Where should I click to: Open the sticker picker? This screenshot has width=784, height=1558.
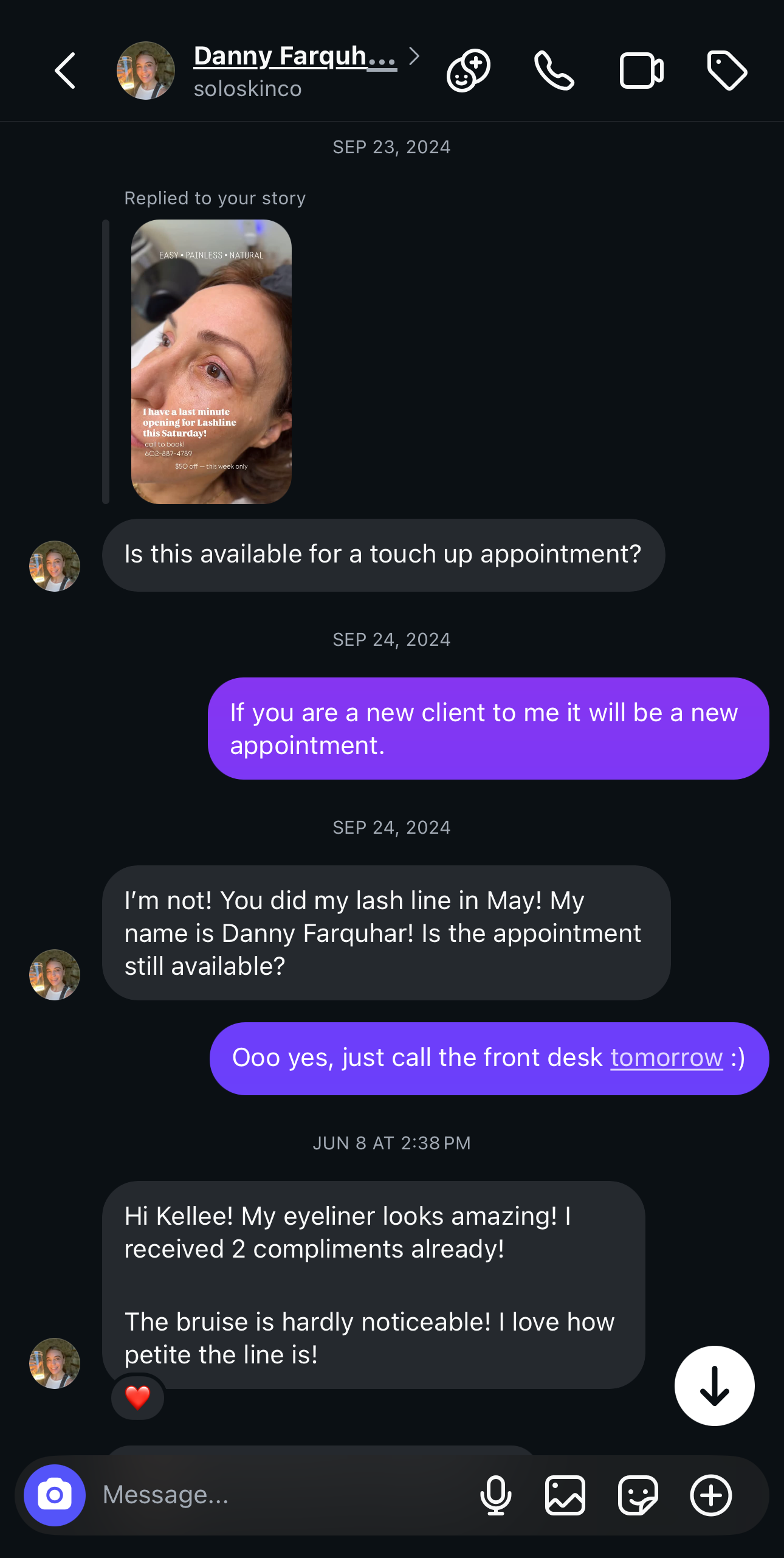[x=638, y=1495]
